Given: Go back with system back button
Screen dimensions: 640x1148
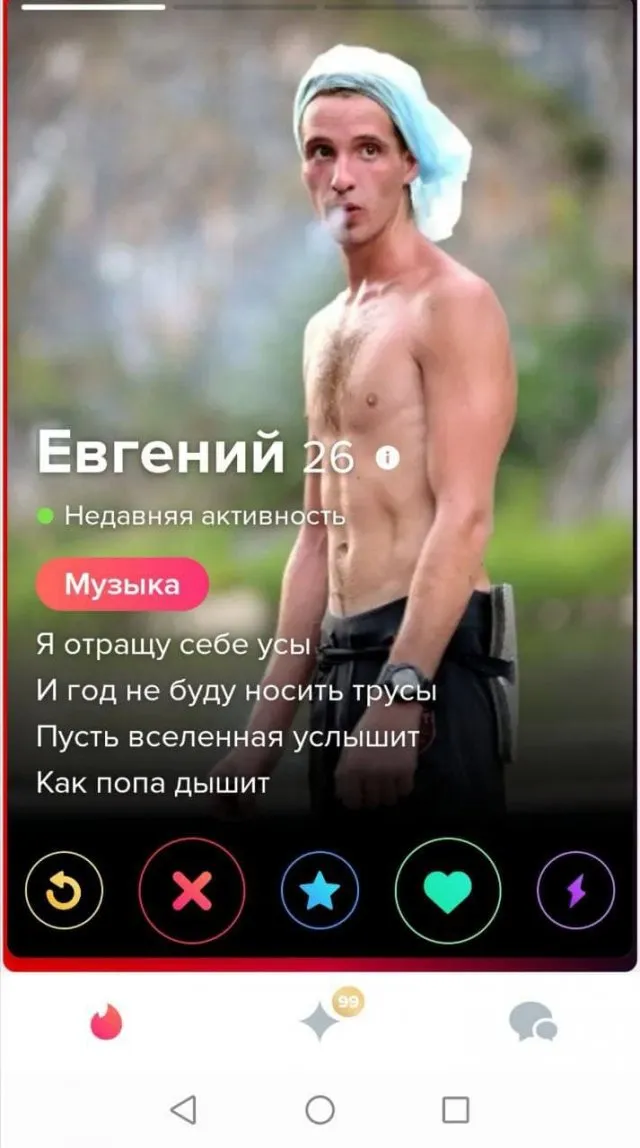Looking at the screenshot, I should coord(184,1110).
